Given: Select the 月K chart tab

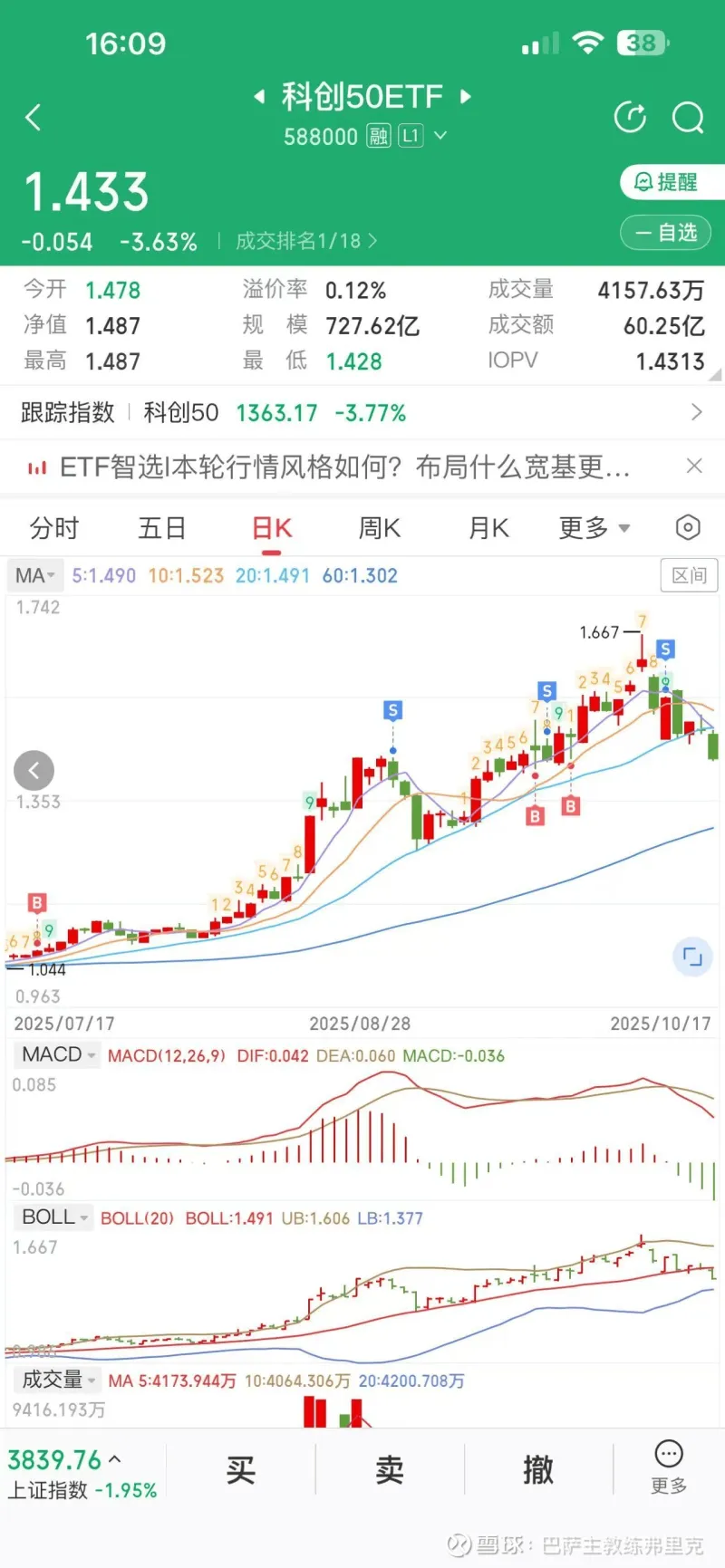Looking at the screenshot, I should coord(488,528).
